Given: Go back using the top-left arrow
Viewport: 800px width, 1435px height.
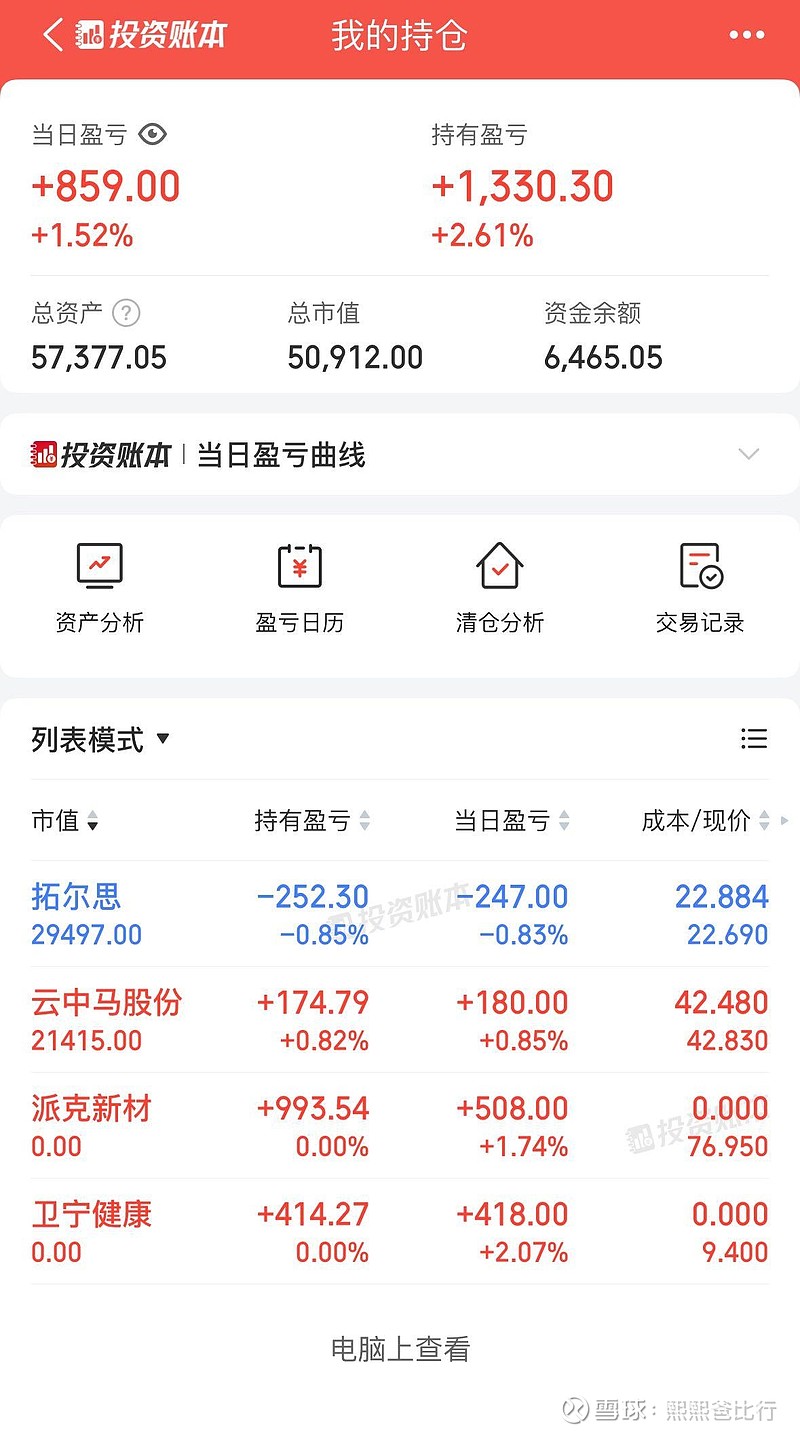Looking at the screenshot, I should [x=52, y=36].
